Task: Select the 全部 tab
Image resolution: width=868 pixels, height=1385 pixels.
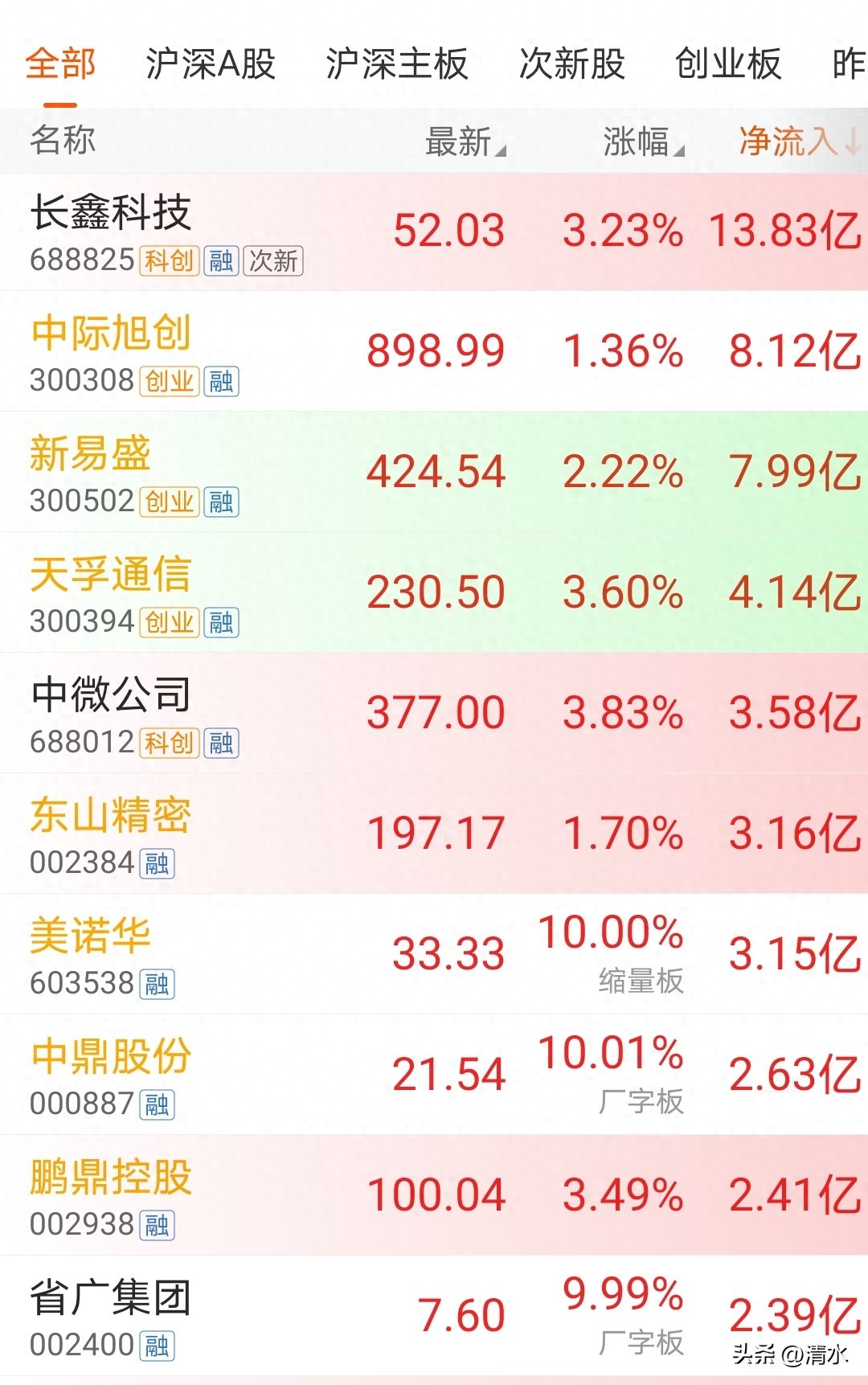Action: [60, 64]
